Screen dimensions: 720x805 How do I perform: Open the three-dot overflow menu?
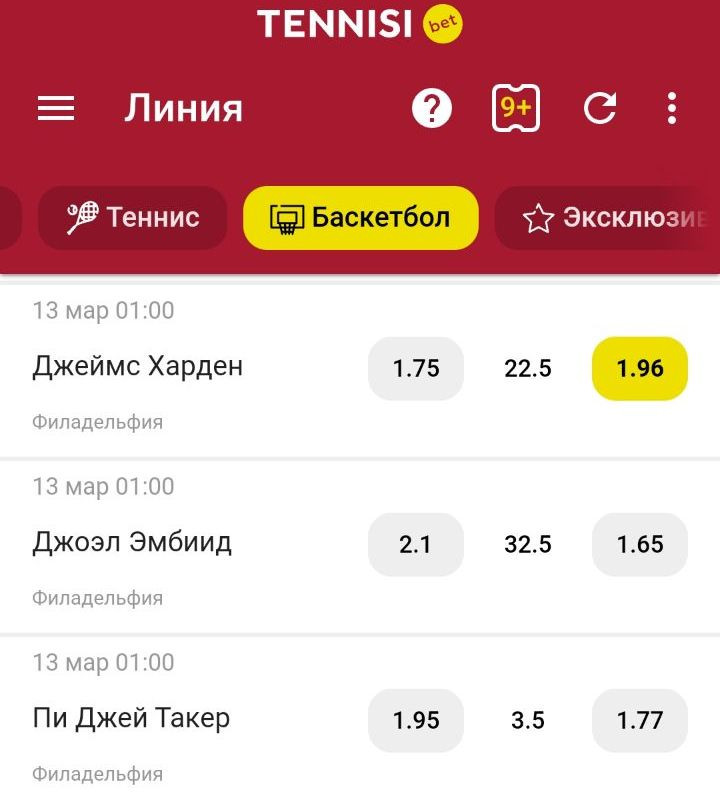[672, 108]
